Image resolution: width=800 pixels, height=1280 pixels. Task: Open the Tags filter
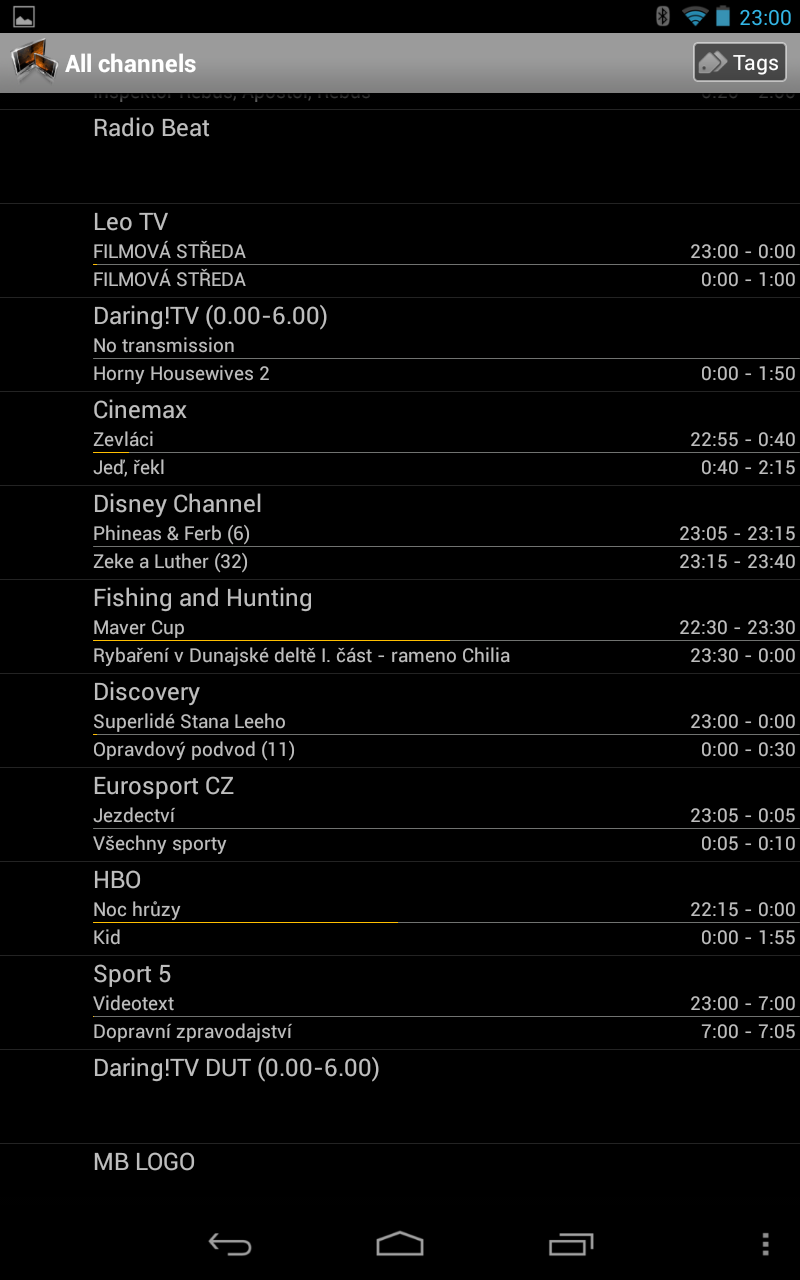coord(740,63)
